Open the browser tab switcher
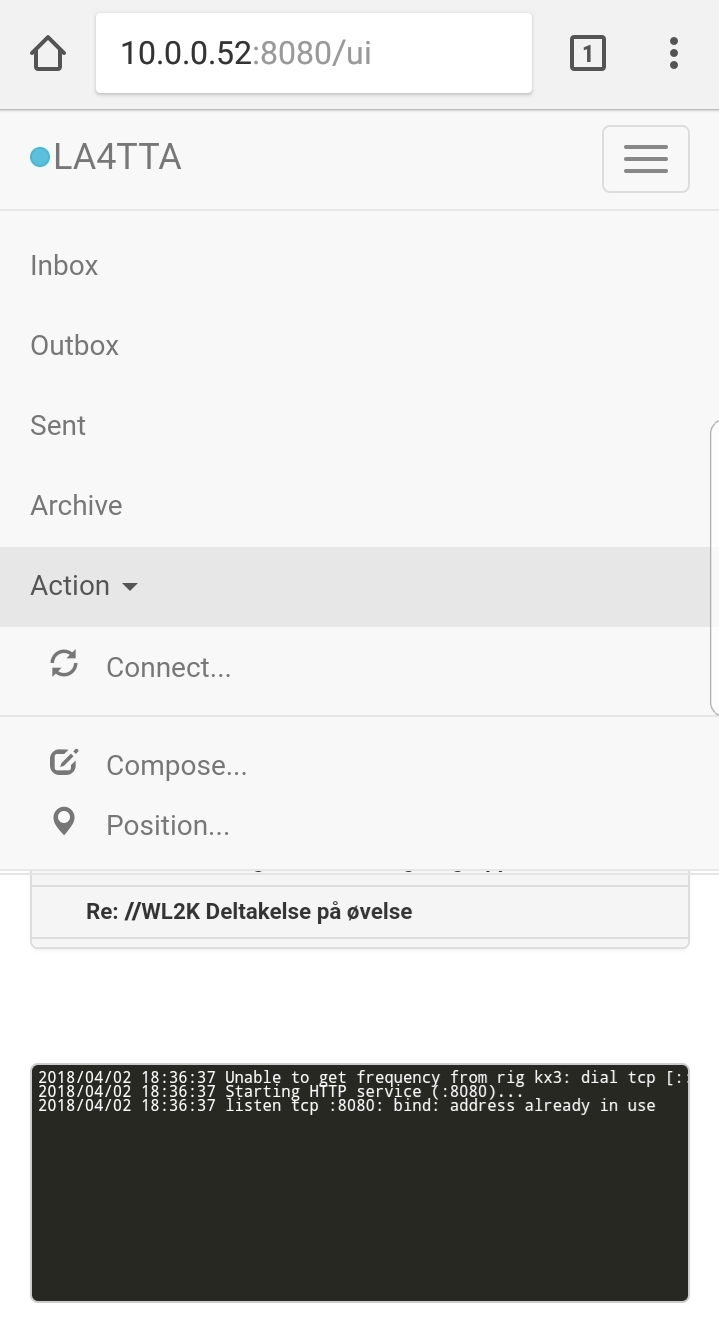719x1326 pixels. (588, 53)
